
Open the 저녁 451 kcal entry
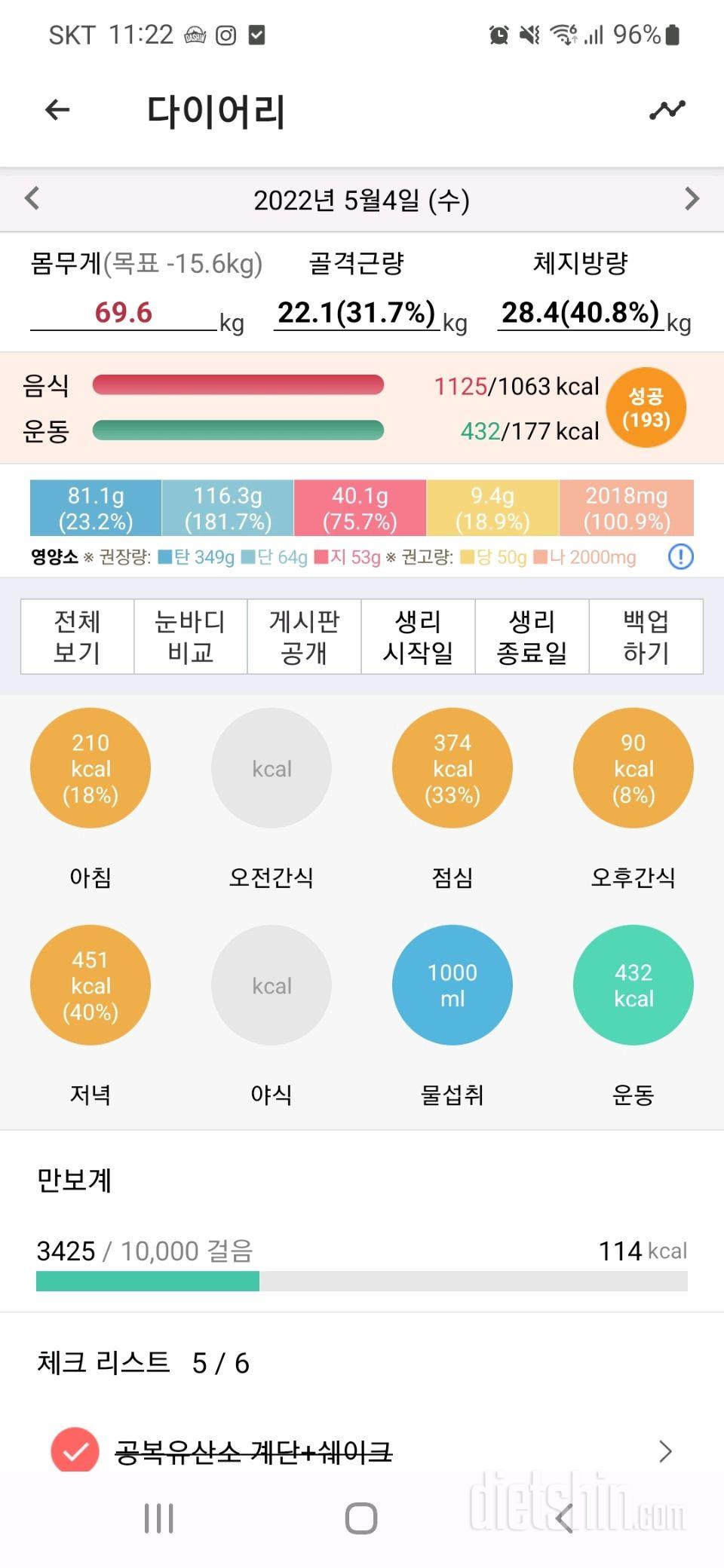pyautogui.click(x=90, y=985)
